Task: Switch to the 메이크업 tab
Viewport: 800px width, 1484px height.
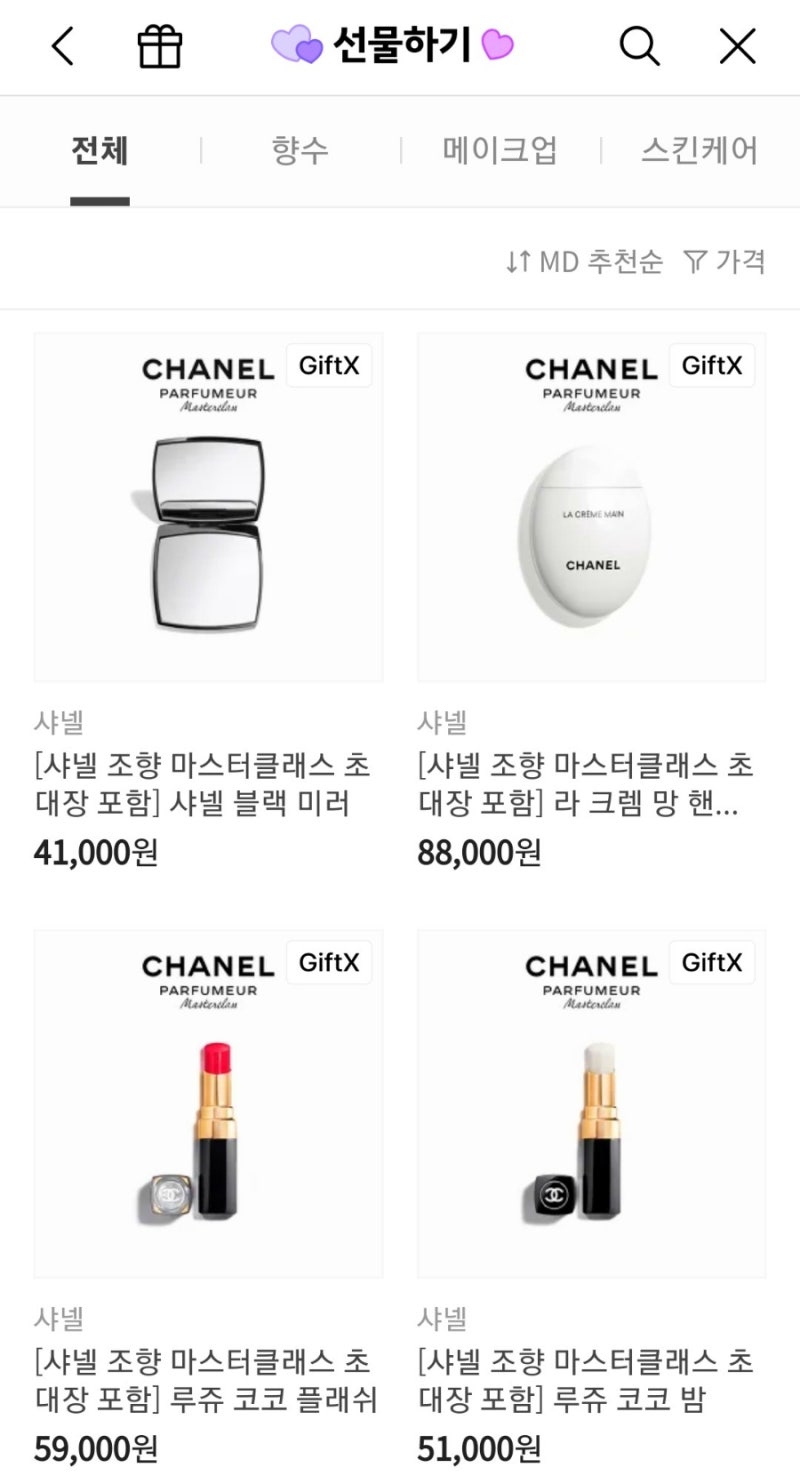Action: 500,150
